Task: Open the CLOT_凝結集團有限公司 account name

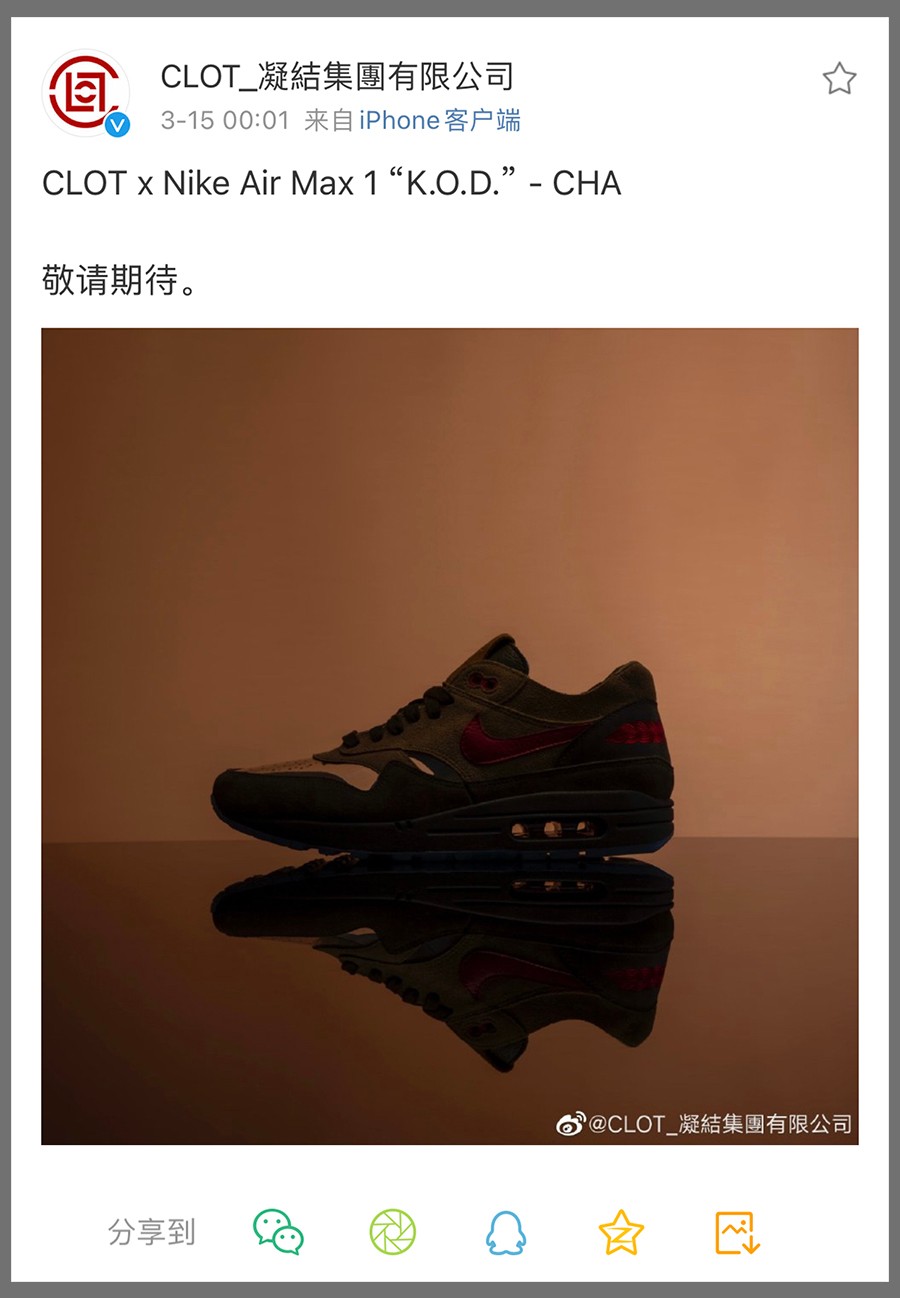Action: click(x=337, y=76)
